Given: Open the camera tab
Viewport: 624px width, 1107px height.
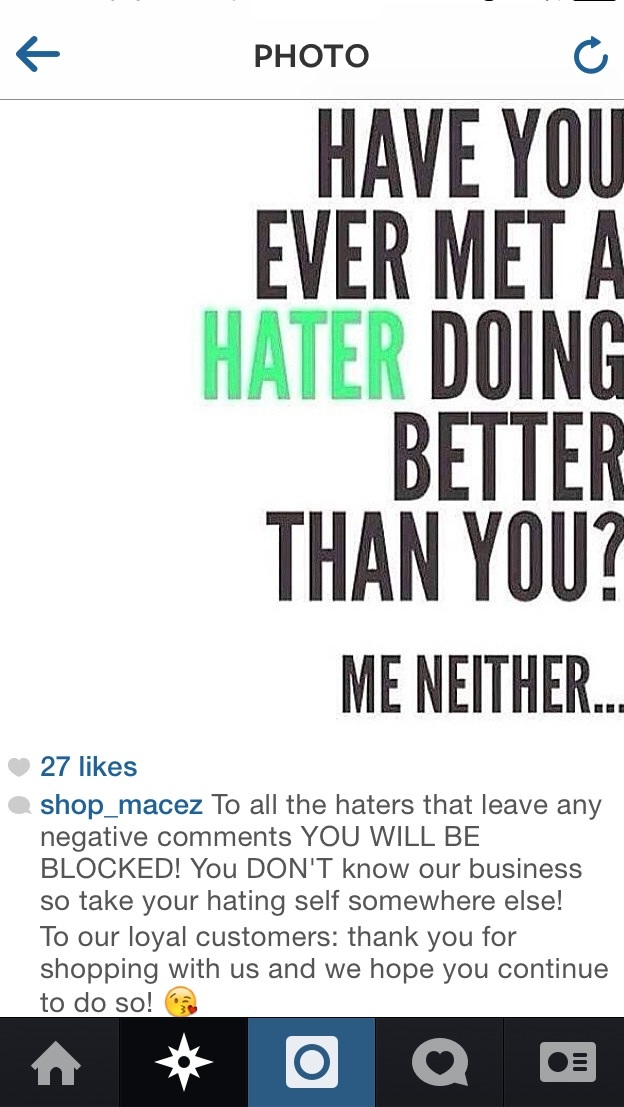Looking at the screenshot, I should (311, 1063).
